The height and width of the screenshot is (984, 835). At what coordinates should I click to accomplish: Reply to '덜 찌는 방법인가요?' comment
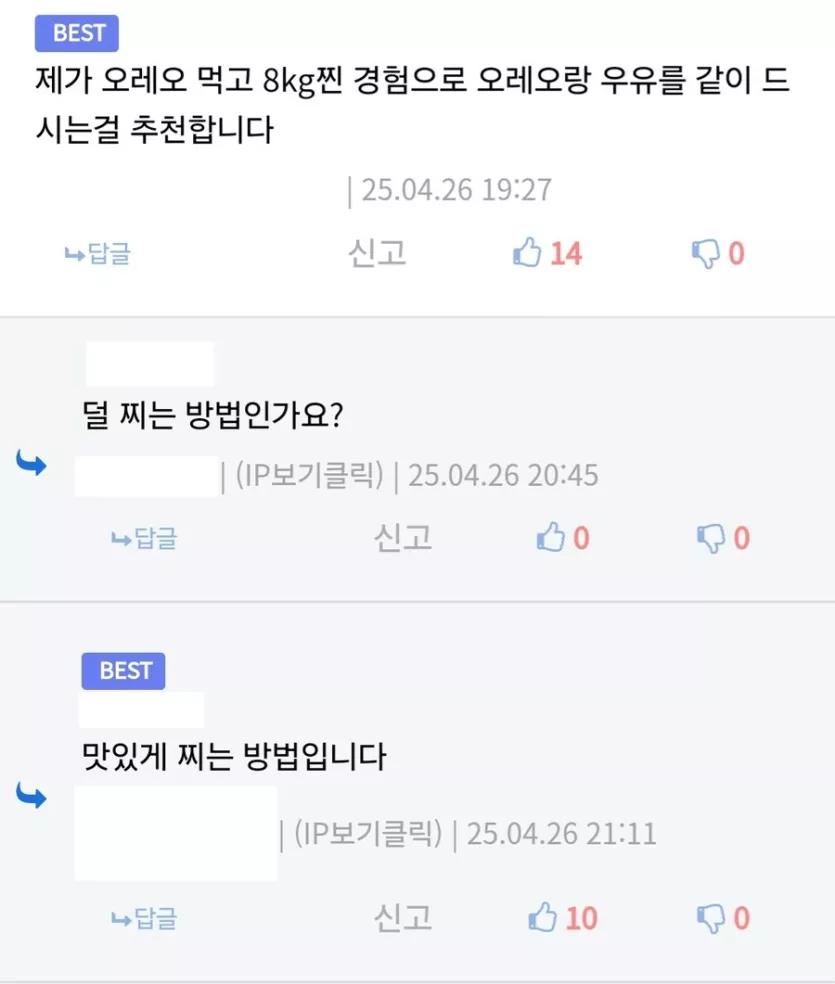pyautogui.click(x=144, y=538)
